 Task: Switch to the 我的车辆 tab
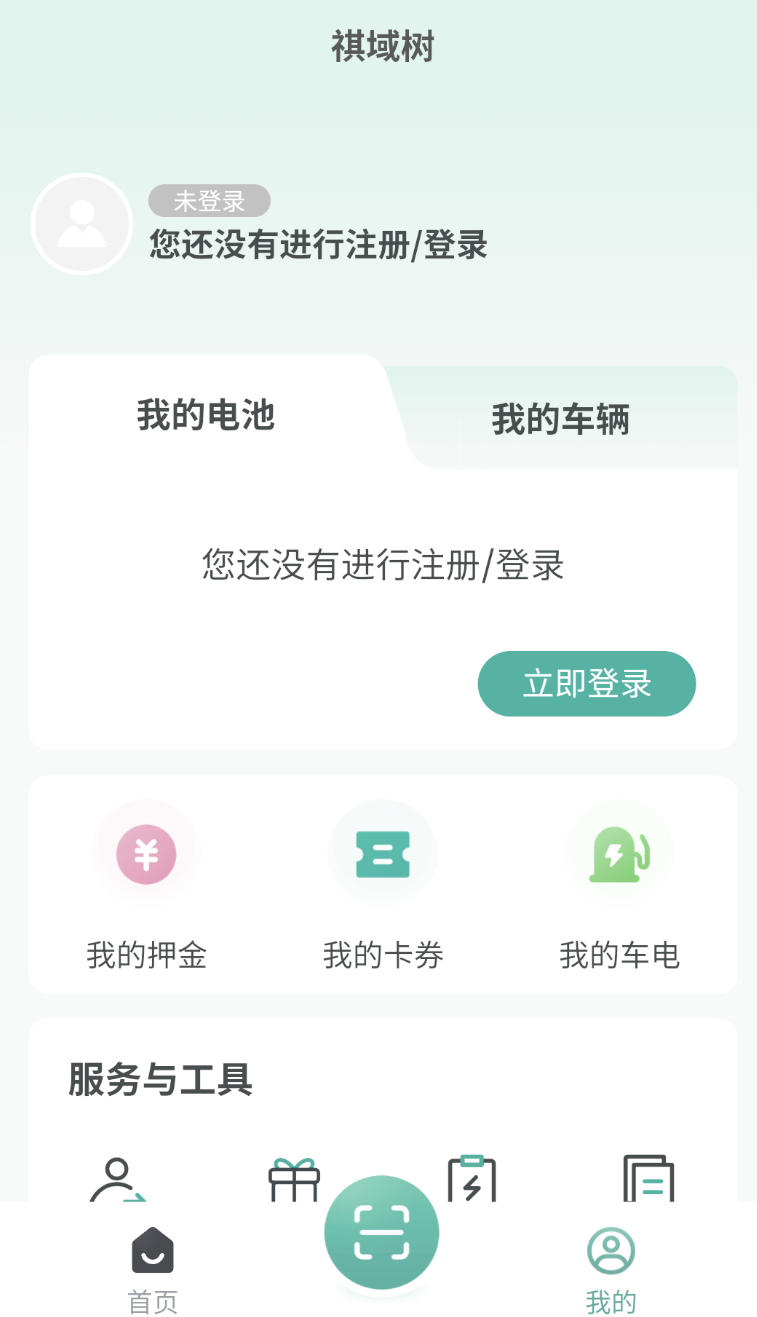click(560, 419)
